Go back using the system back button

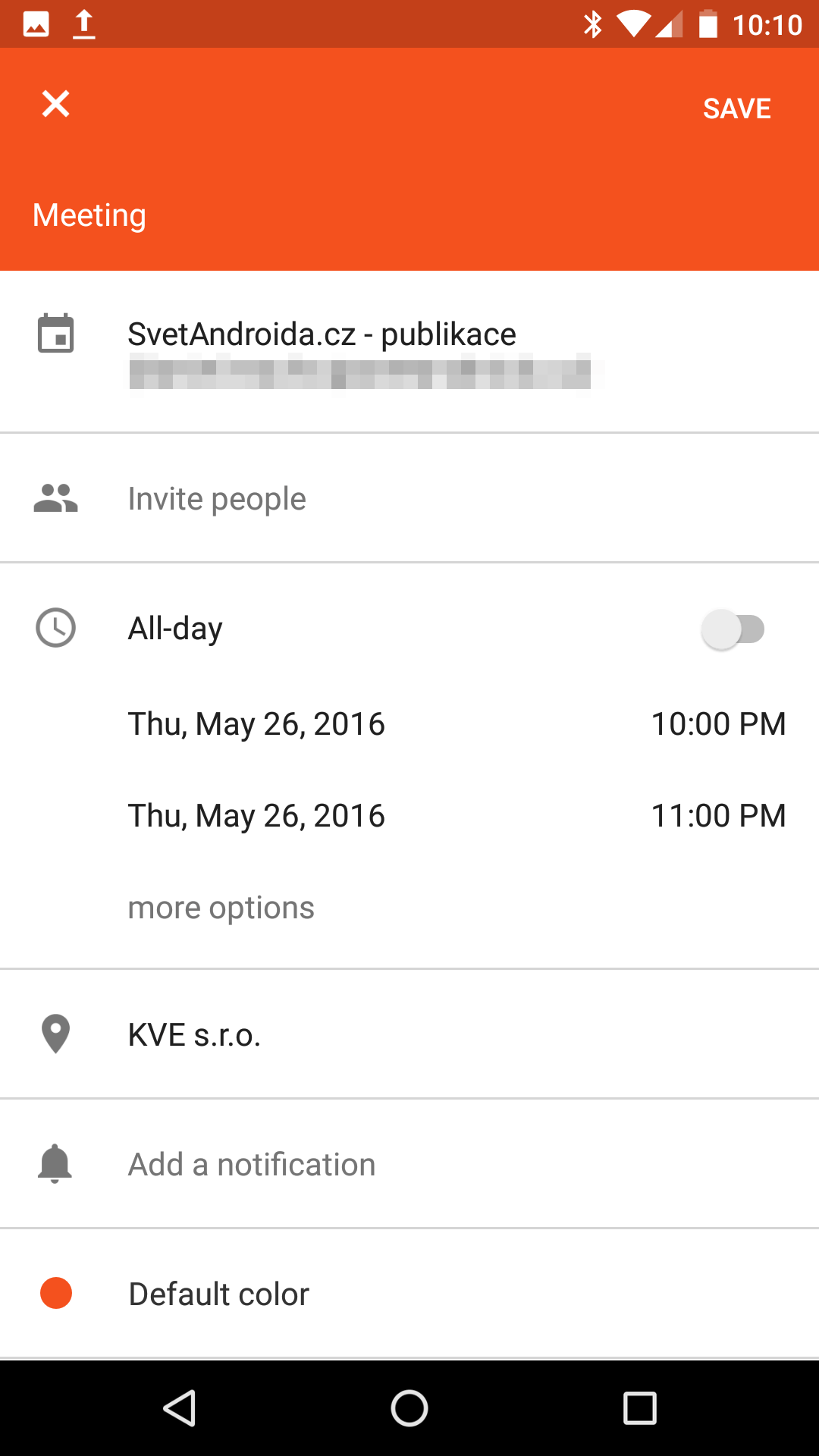[180, 1409]
